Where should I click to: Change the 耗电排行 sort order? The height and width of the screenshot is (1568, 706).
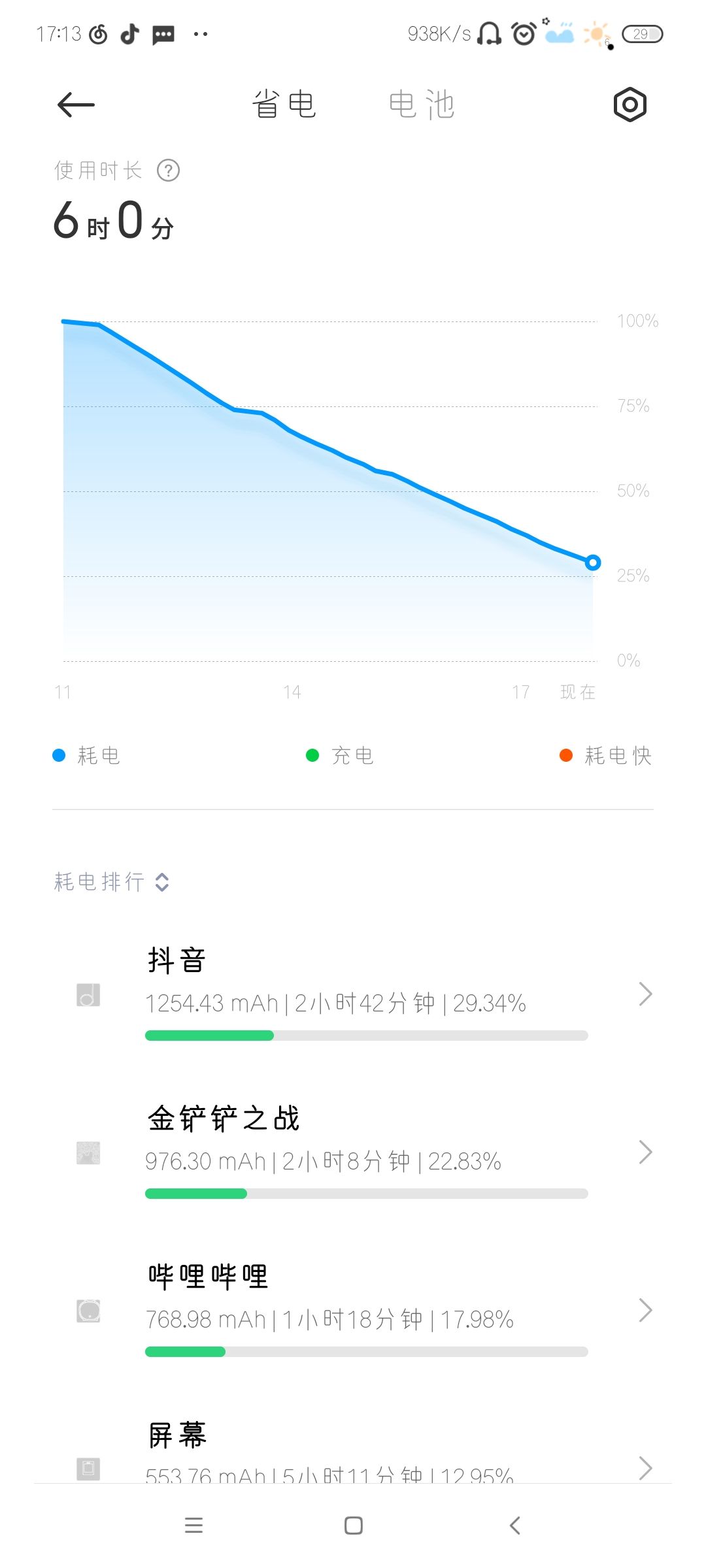click(112, 882)
